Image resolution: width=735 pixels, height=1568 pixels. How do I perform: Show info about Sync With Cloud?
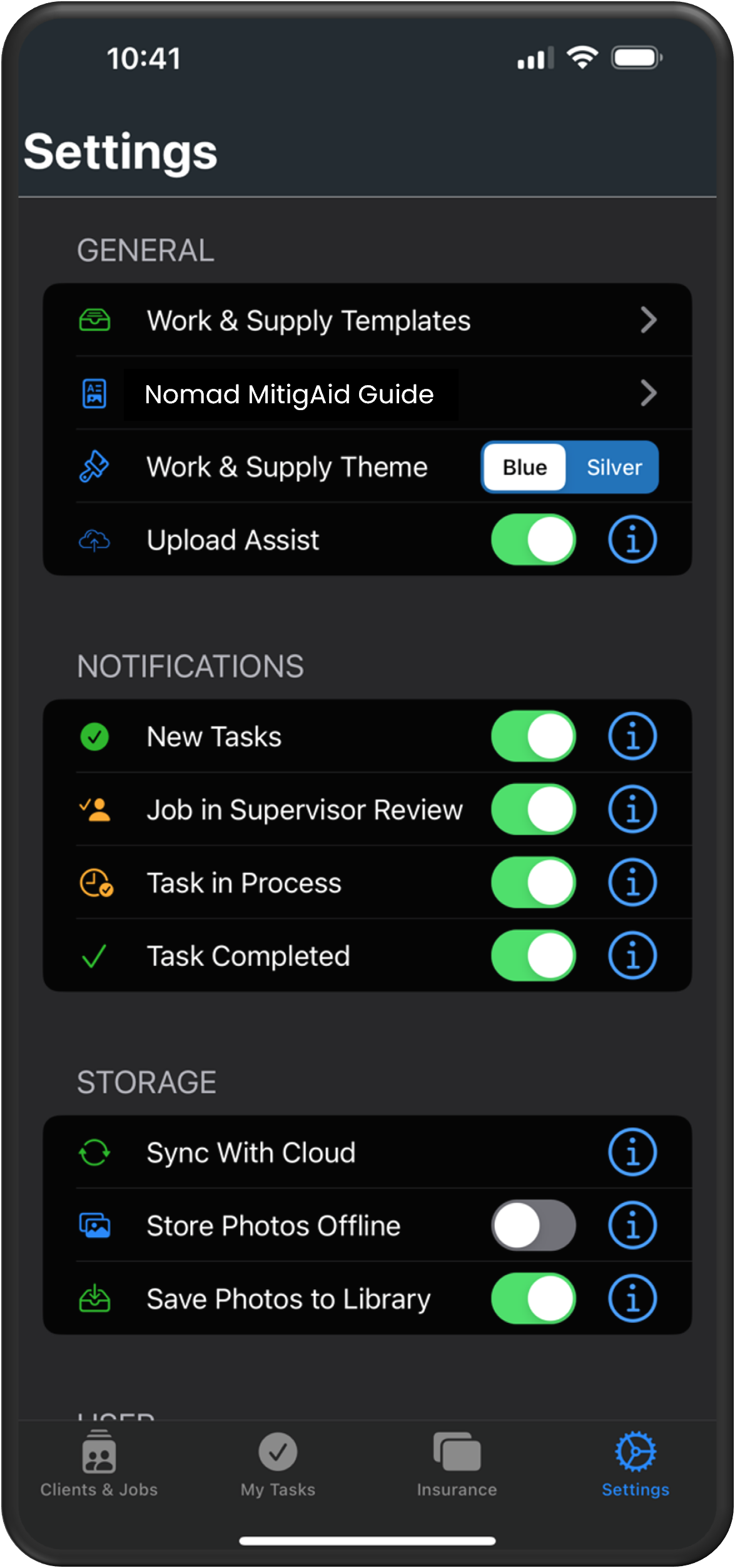(x=632, y=1152)
